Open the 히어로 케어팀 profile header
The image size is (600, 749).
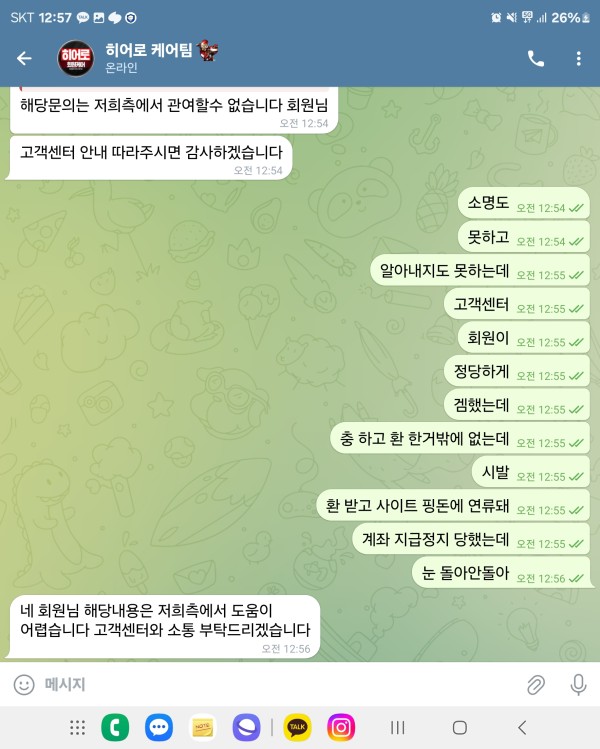pyautogui.click(x=160, y=58)
